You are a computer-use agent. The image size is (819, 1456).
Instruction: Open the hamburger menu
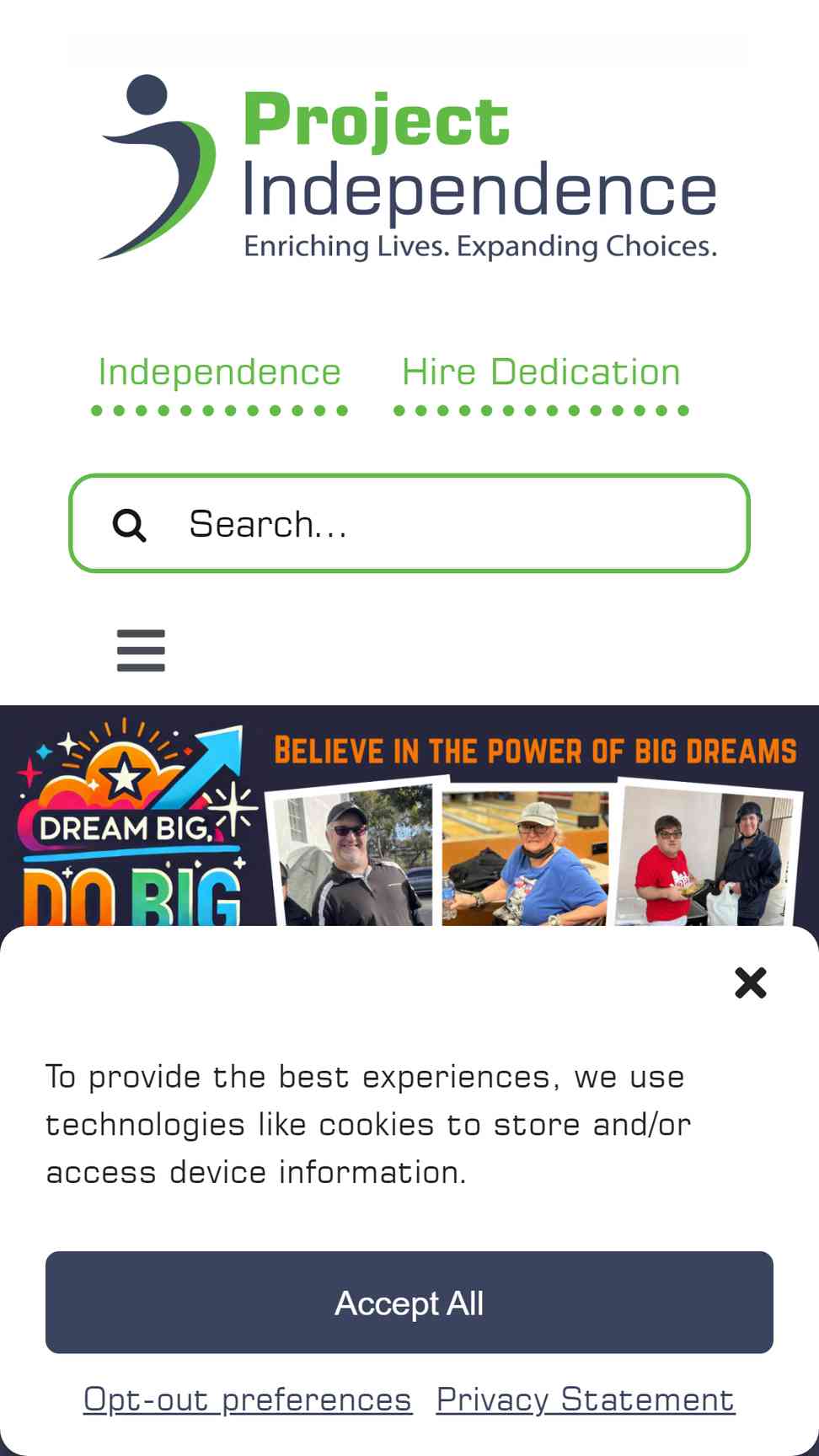141,650
